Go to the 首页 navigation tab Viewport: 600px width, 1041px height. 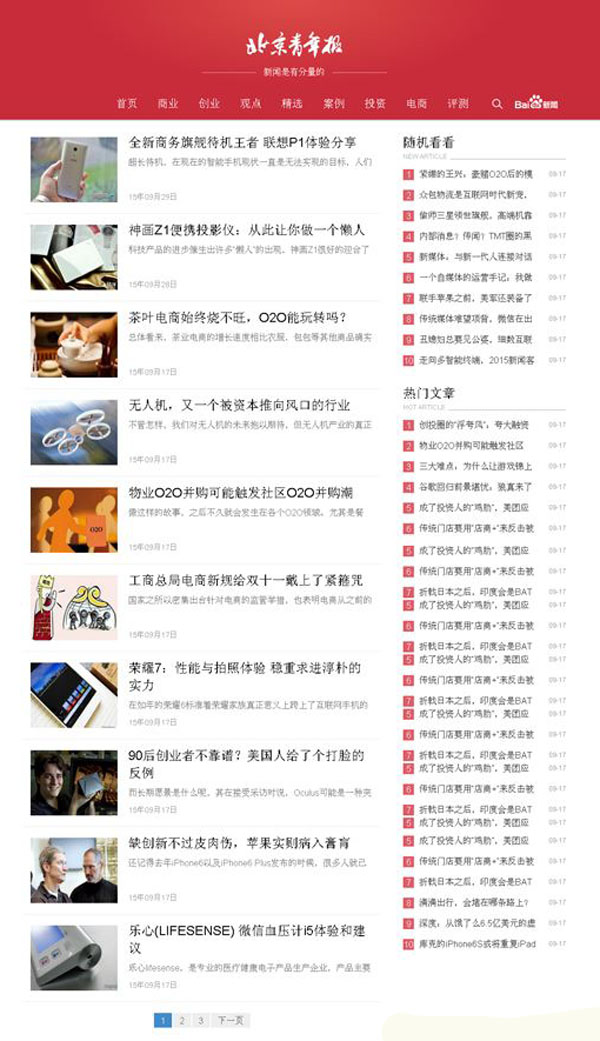point(126,103)
